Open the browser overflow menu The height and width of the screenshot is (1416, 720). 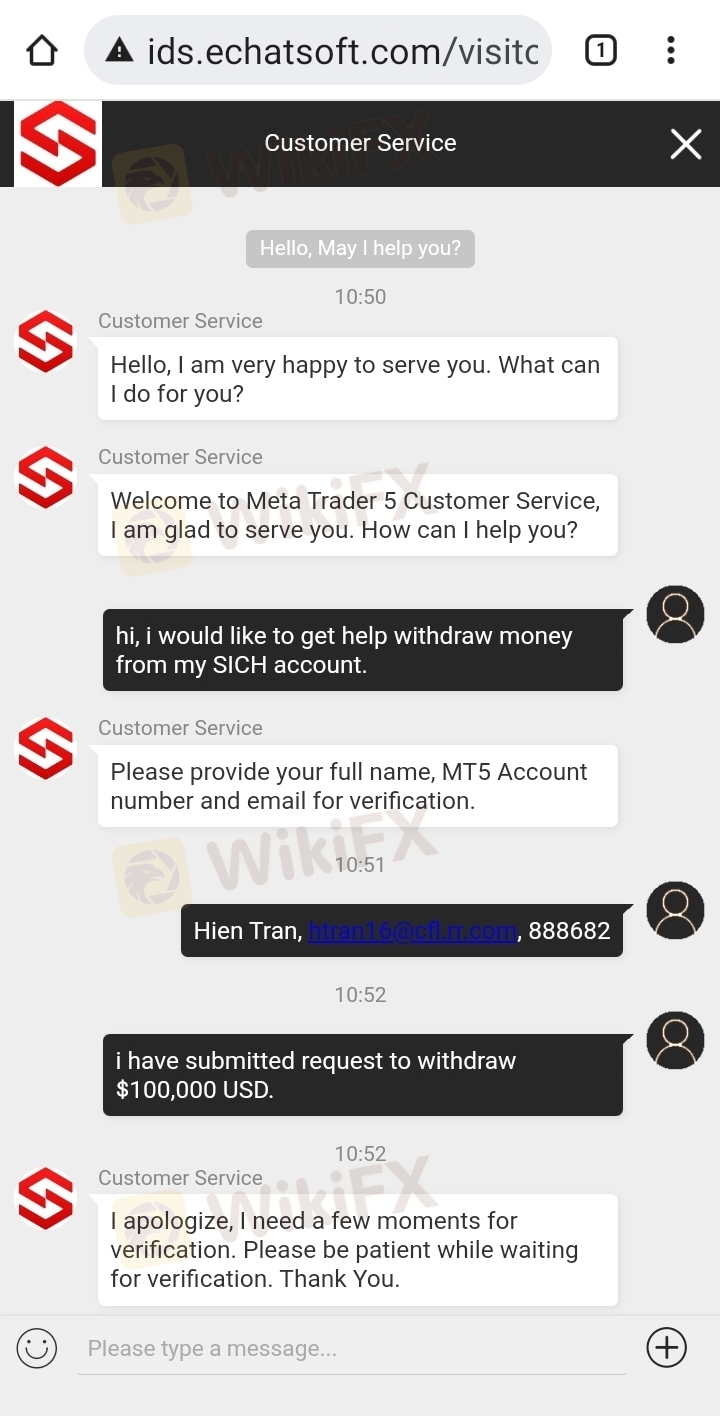670,50
